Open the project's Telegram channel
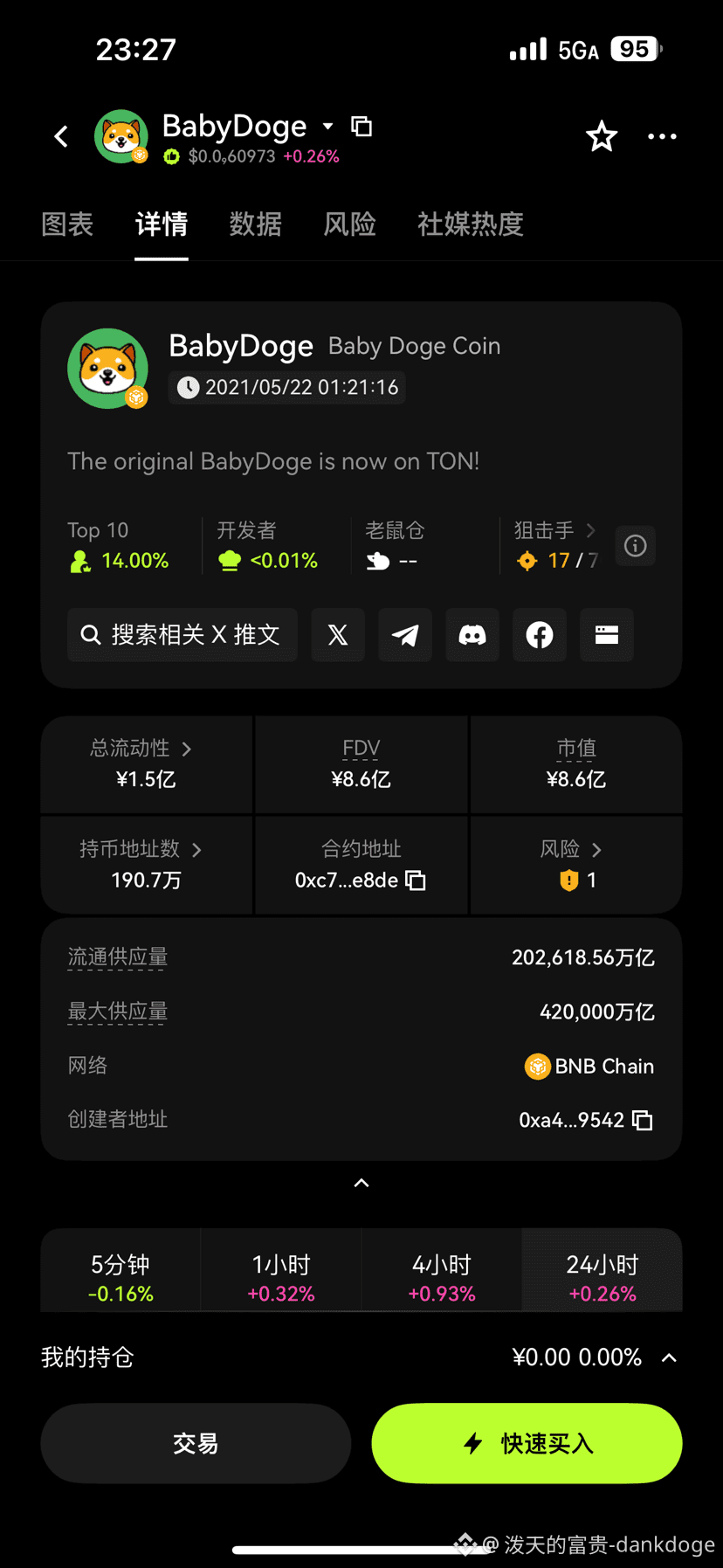 405,635
